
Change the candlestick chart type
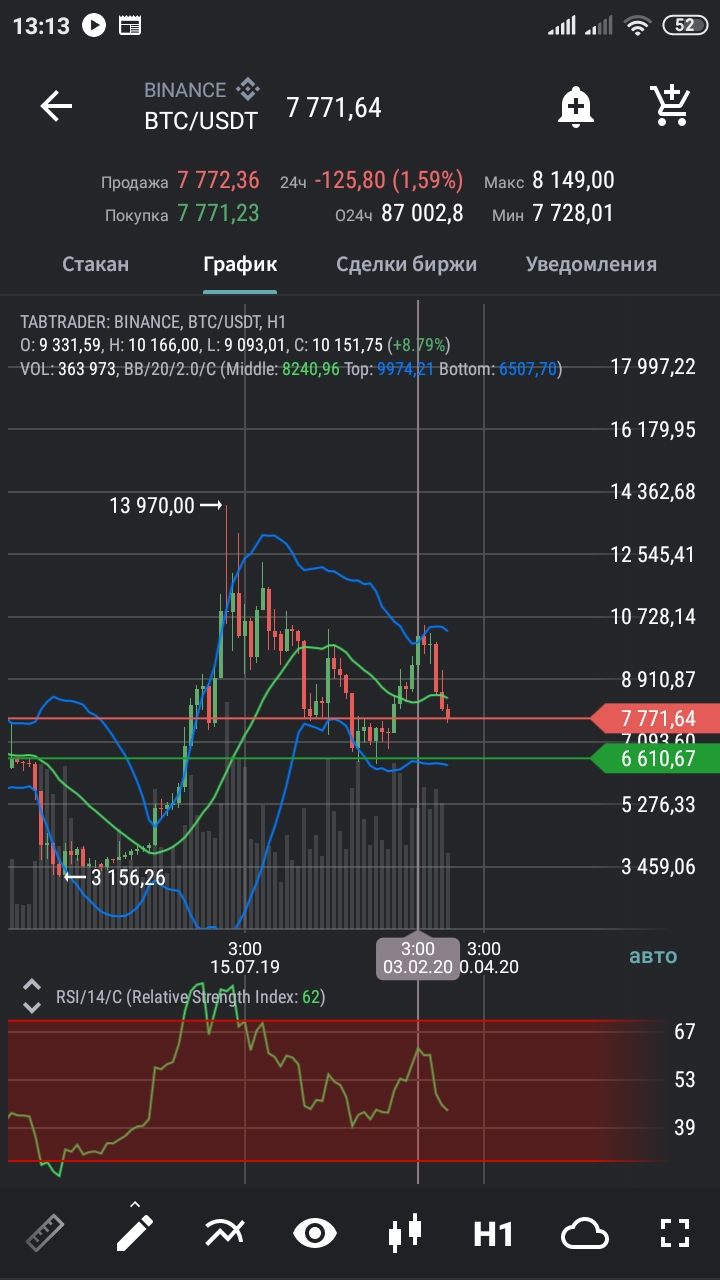(404, 1233)
